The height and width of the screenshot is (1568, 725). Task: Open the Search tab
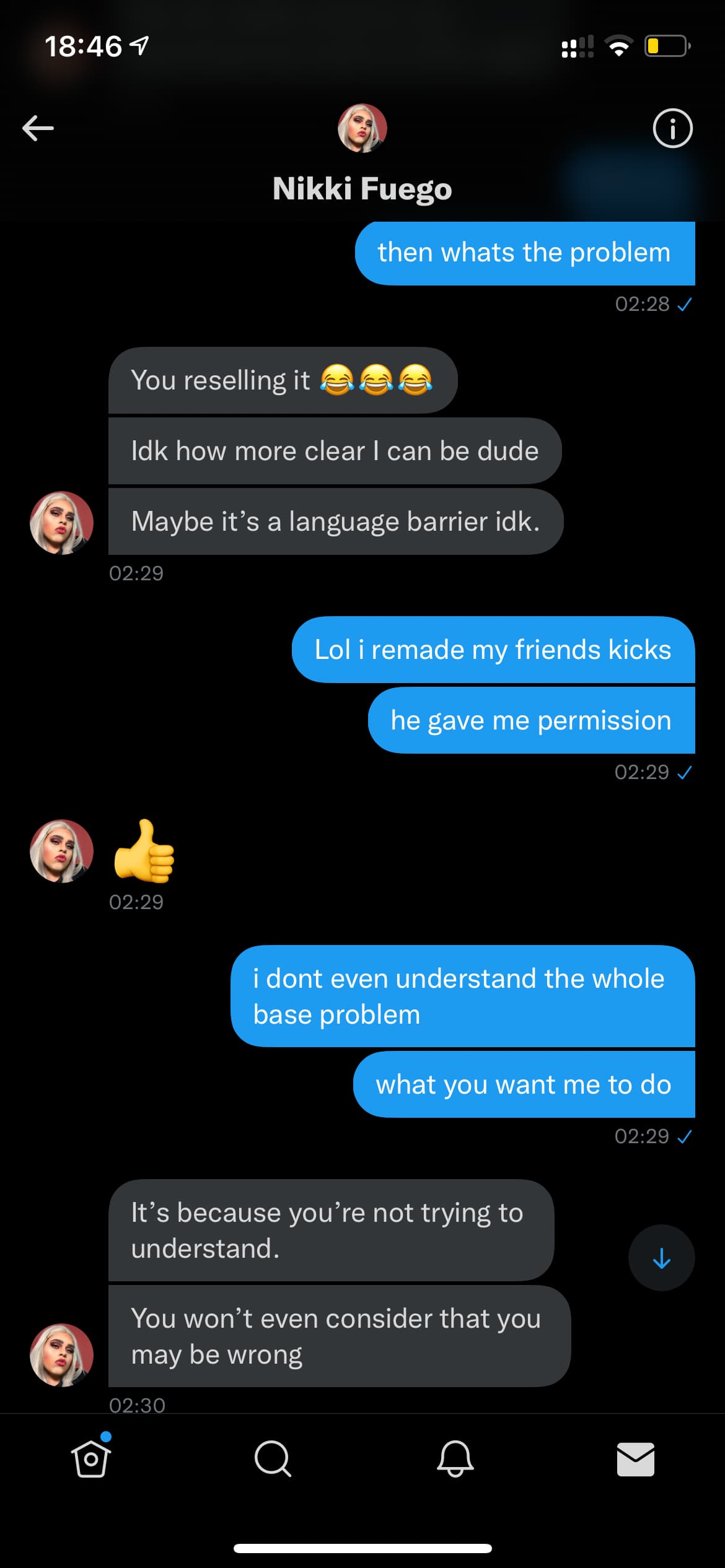(273, 1458)
